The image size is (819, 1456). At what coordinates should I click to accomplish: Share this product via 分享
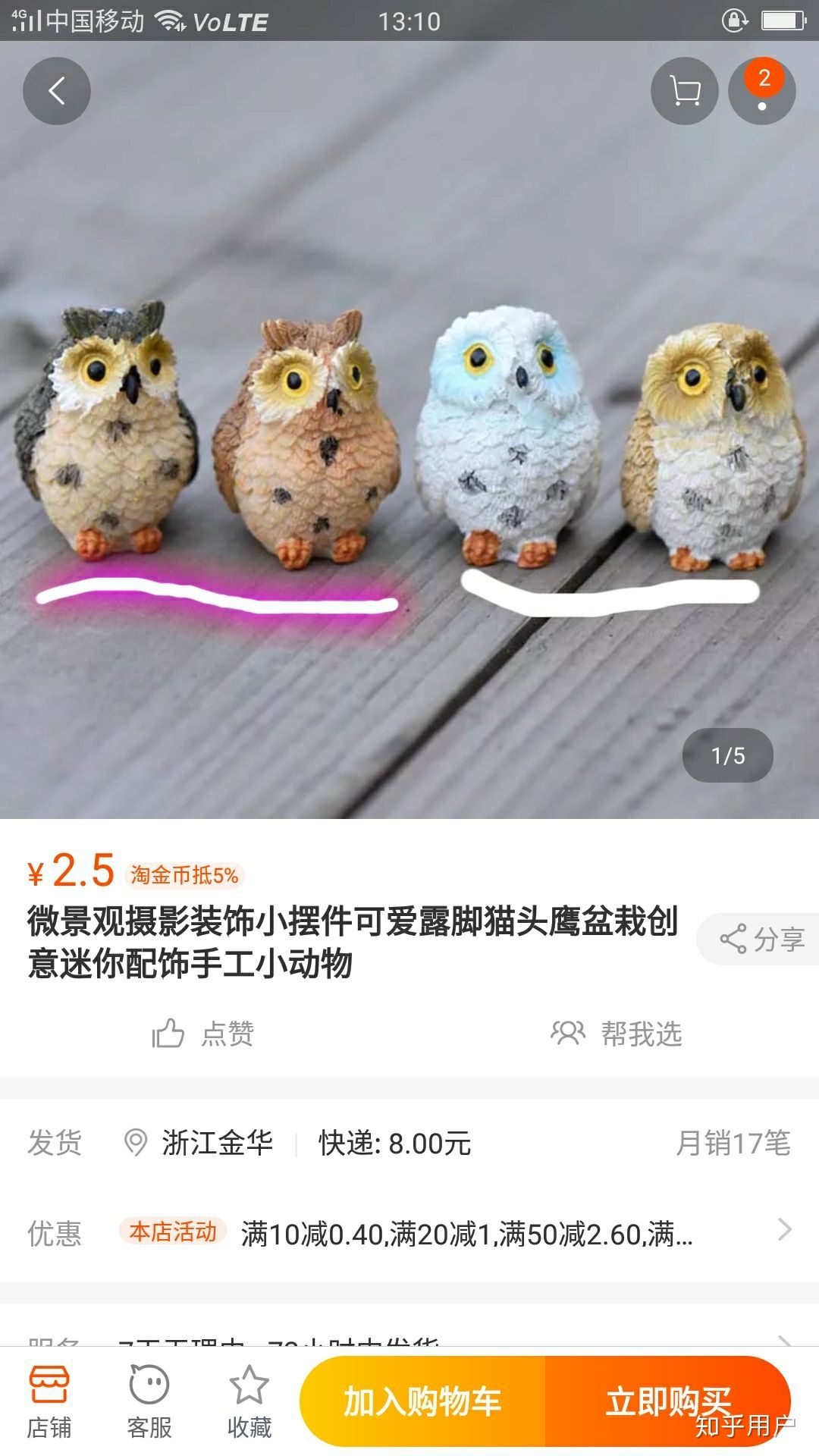coord(761,940)
